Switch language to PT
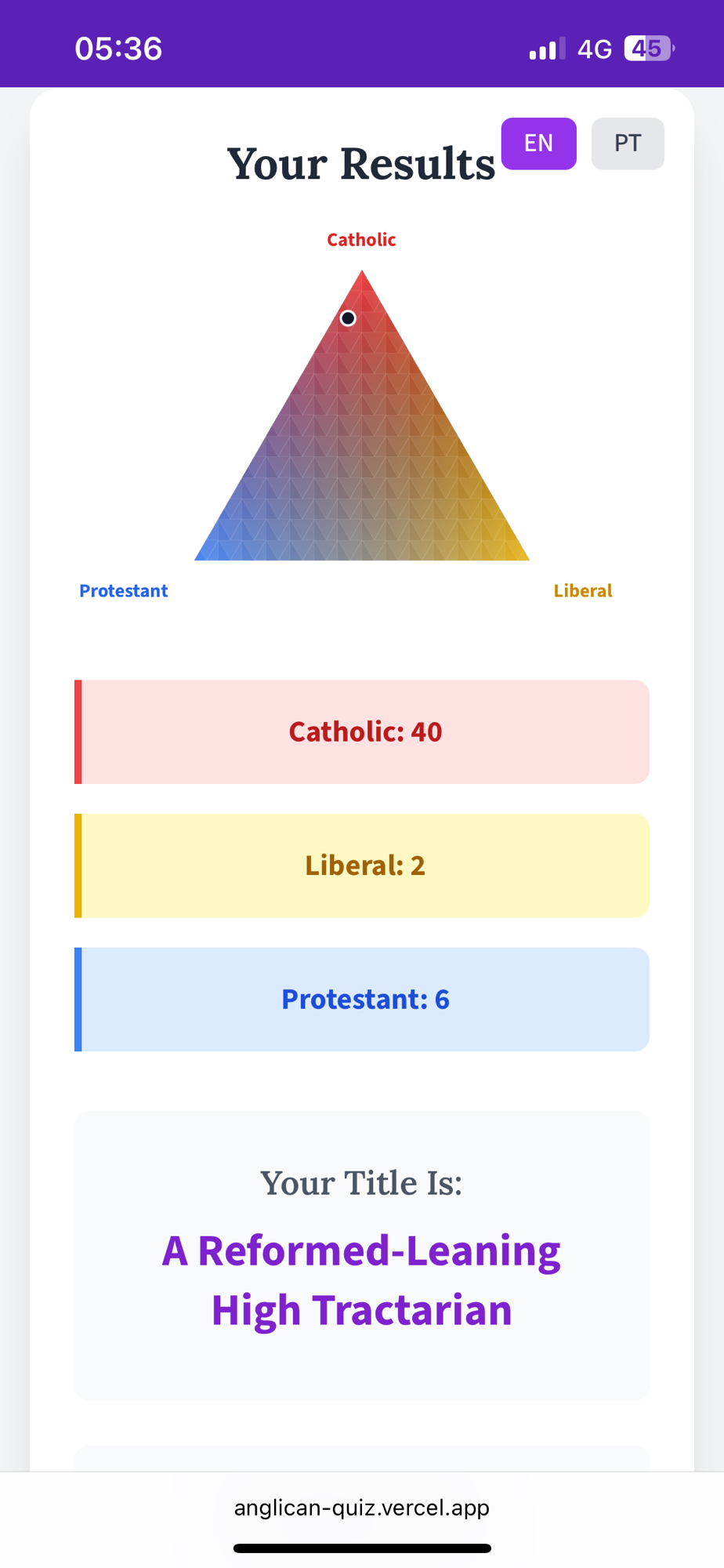The image size is (724, 1568). click(627, 143)
